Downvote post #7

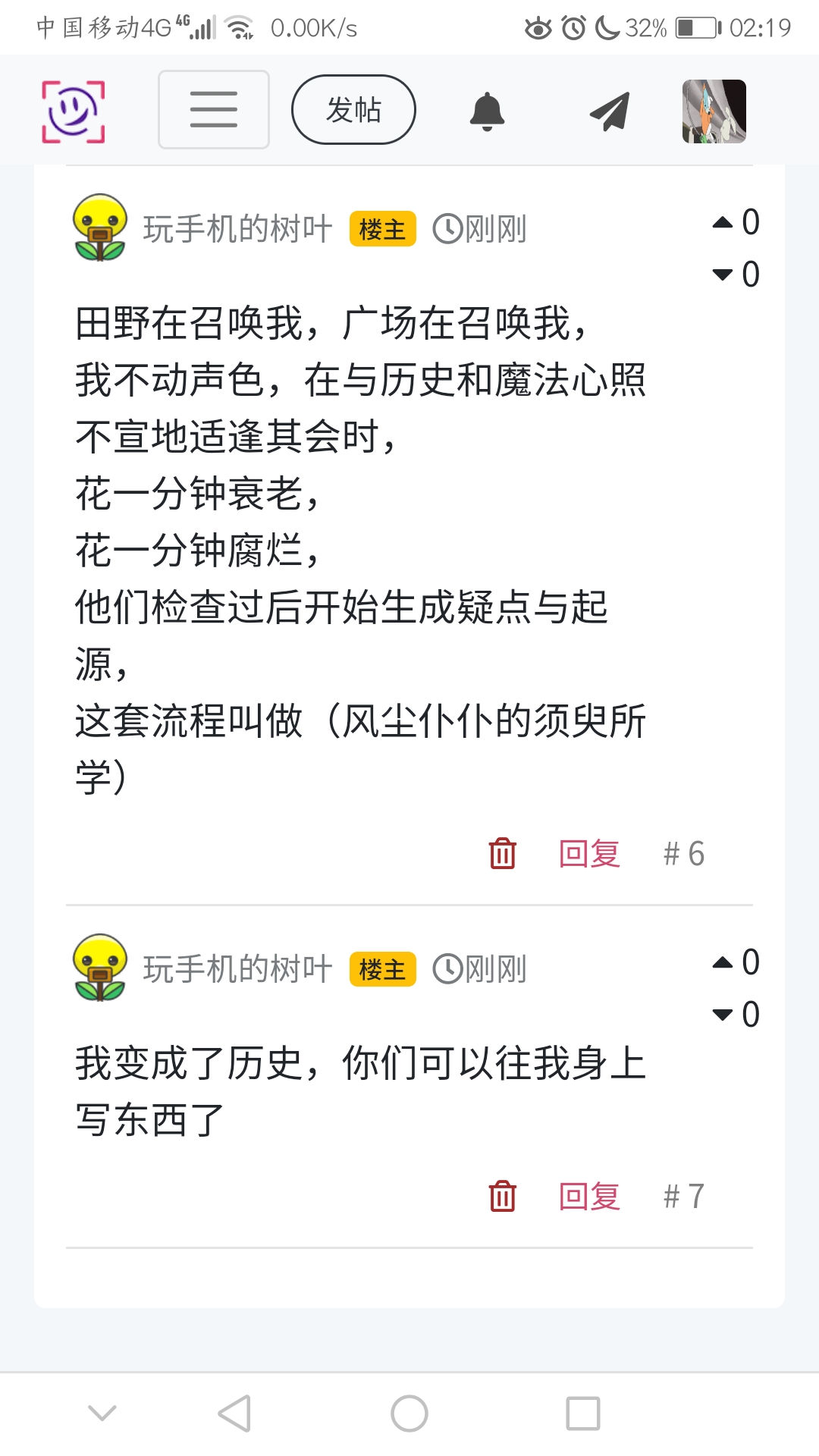(723, 1015)
